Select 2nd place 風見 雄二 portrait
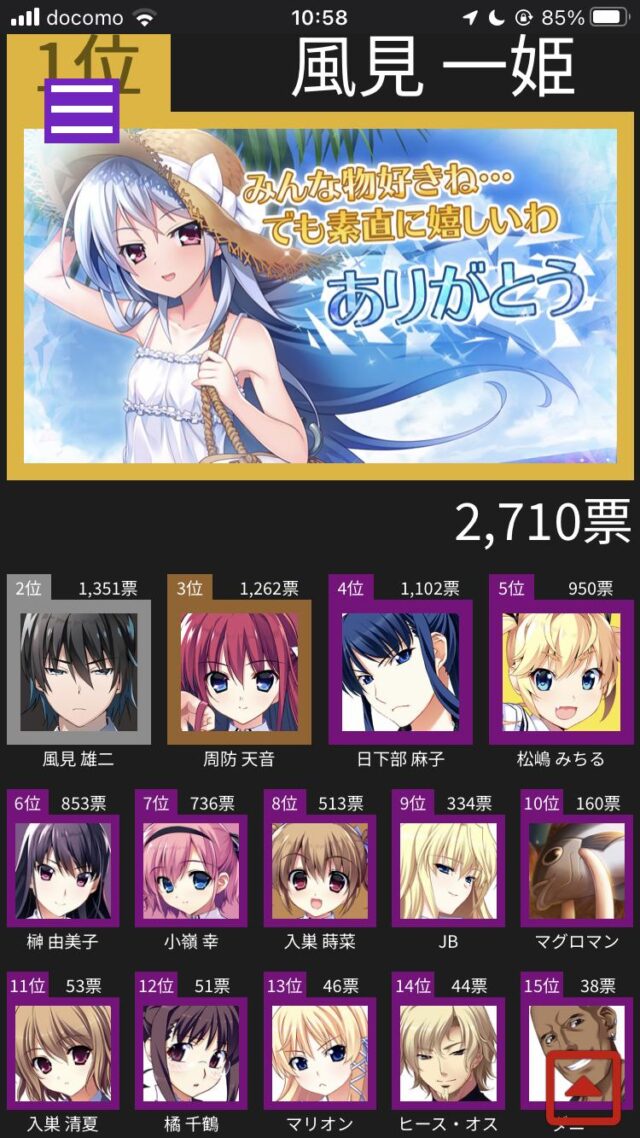 [x=79, y=672]
